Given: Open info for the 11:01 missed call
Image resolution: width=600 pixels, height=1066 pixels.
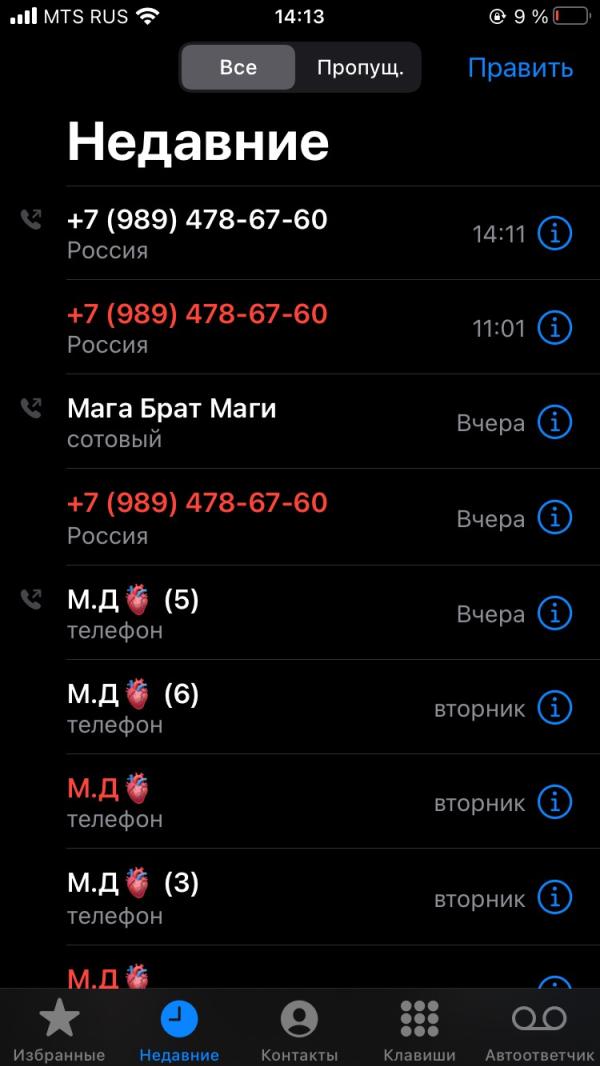Looking at the screenshot, I should pos(554,328).
